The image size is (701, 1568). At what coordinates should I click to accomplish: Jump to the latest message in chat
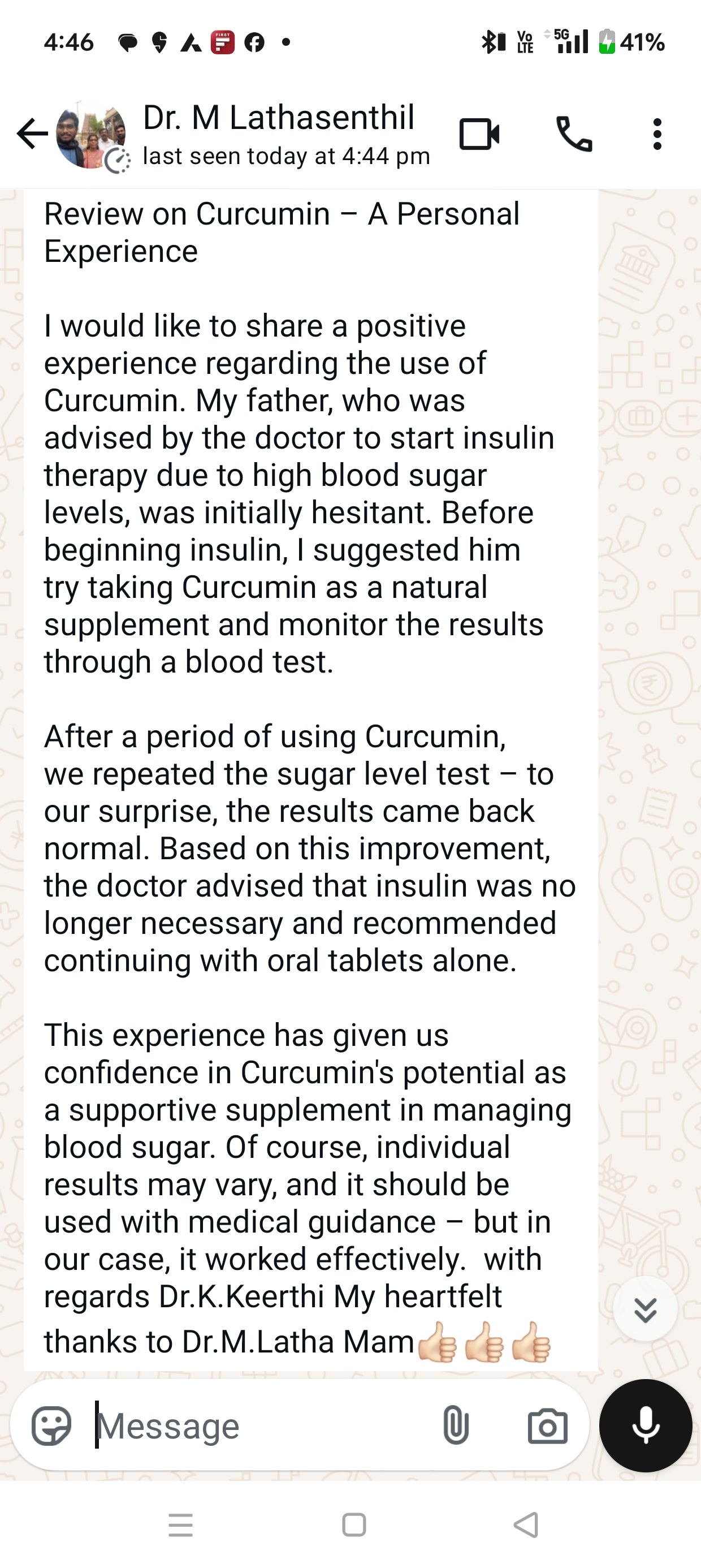(645, 1310)
